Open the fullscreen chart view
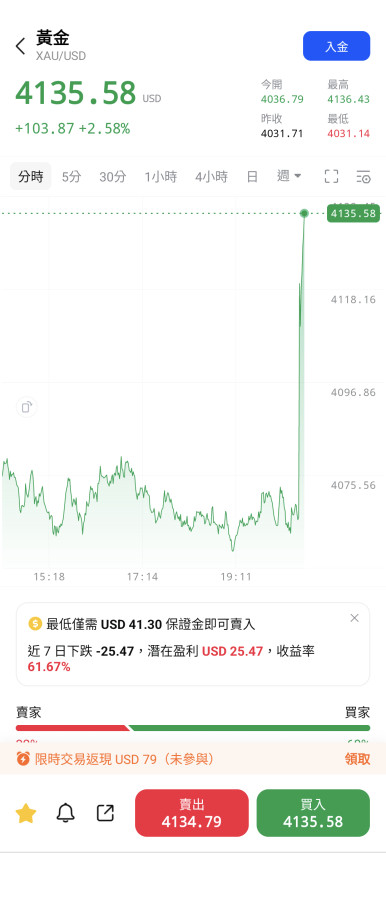 pos(331,176)
